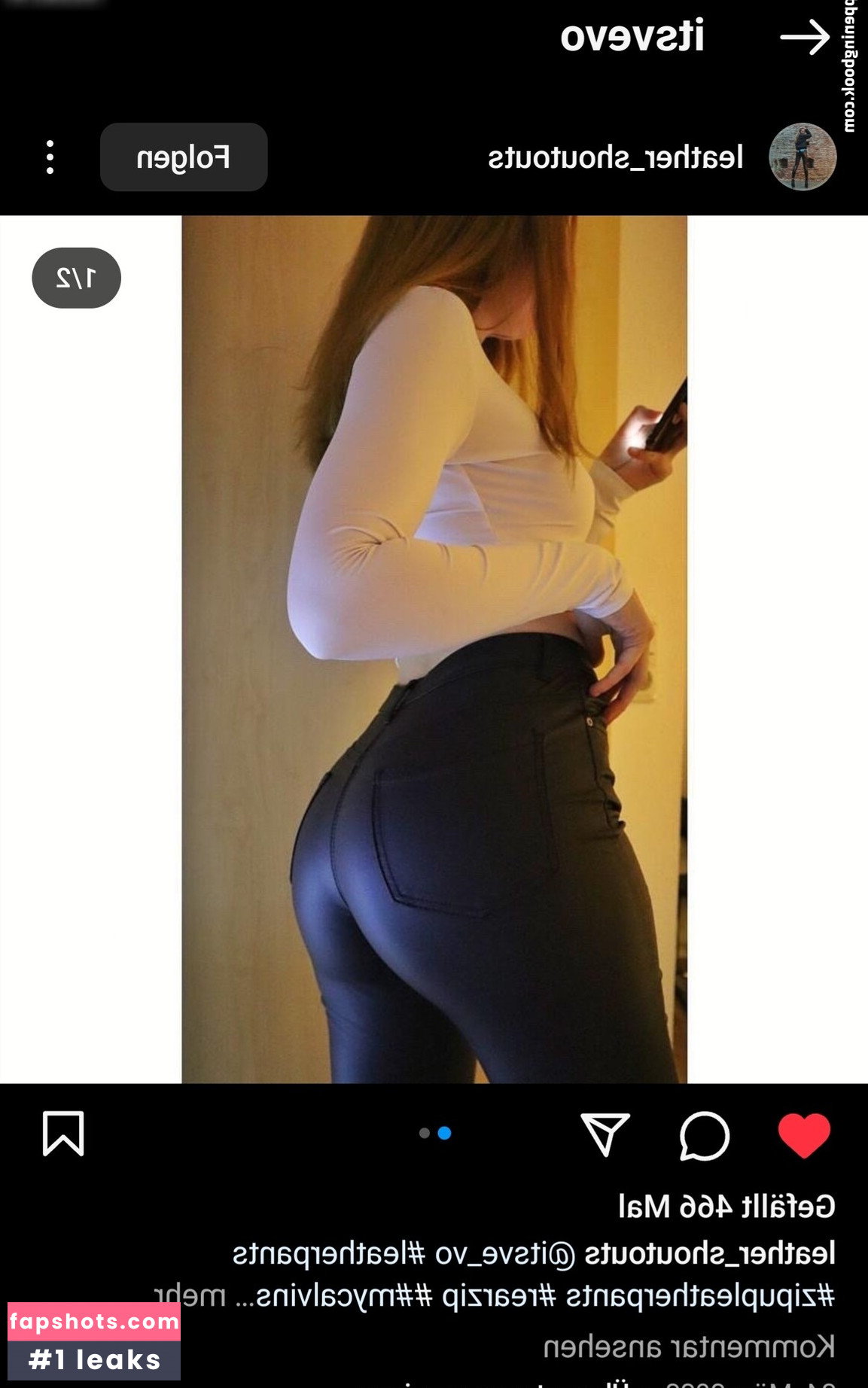Open the itsvevo title at the top

coord(632,38)
